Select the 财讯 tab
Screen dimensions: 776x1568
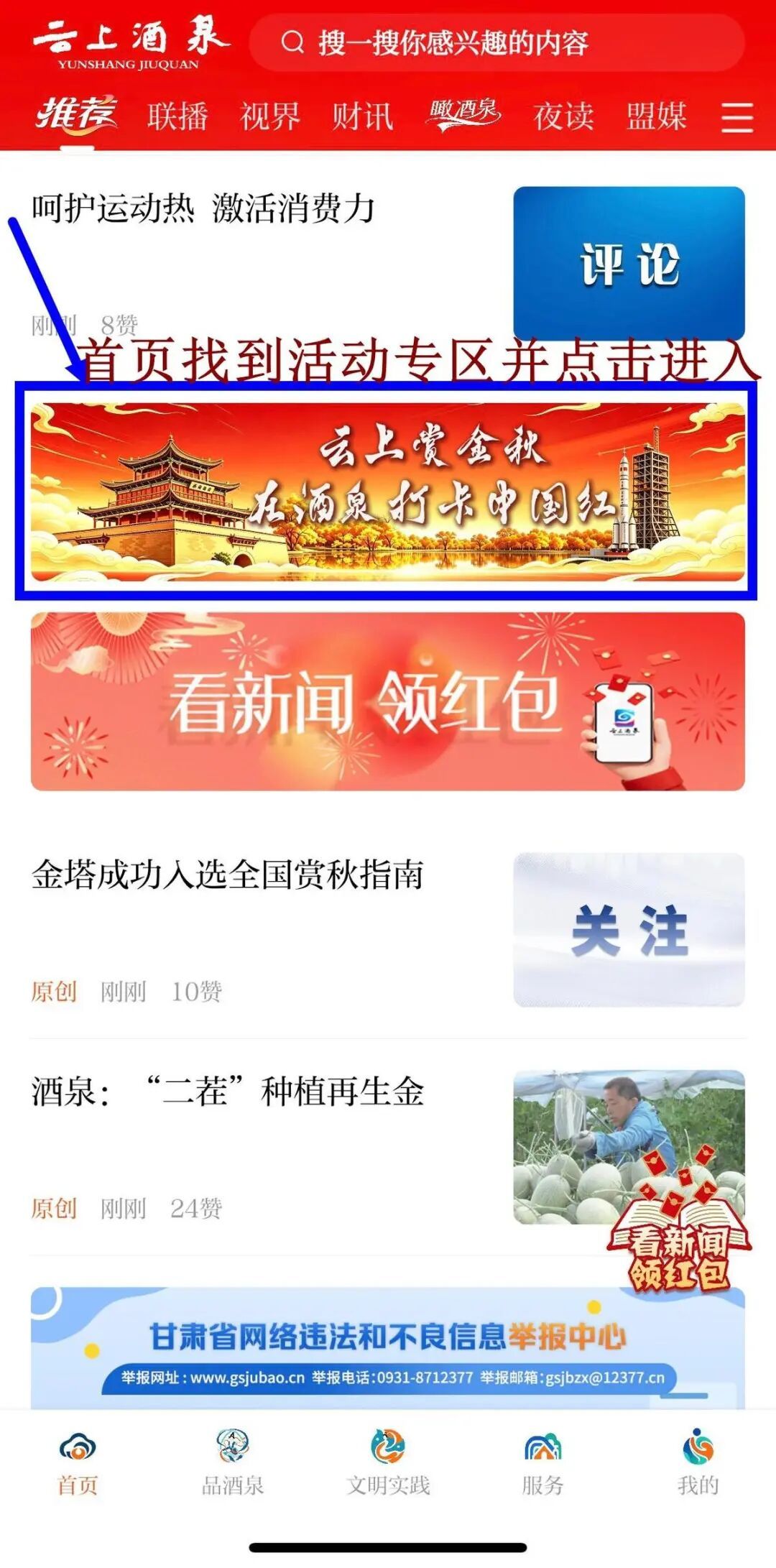pyautogui.click(x=362, y=116)
